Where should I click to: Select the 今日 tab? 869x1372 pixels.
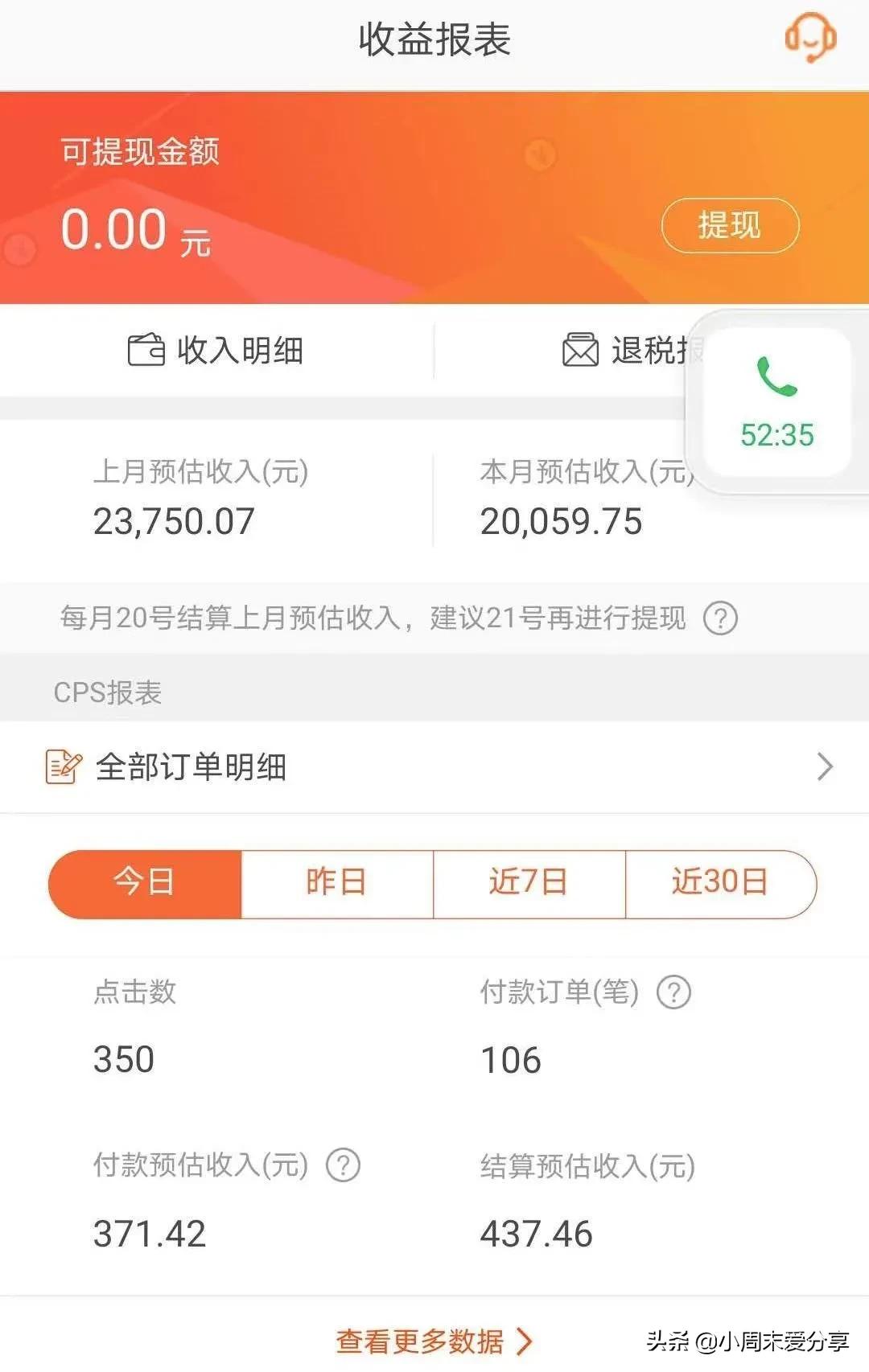(x=145, y=883)
